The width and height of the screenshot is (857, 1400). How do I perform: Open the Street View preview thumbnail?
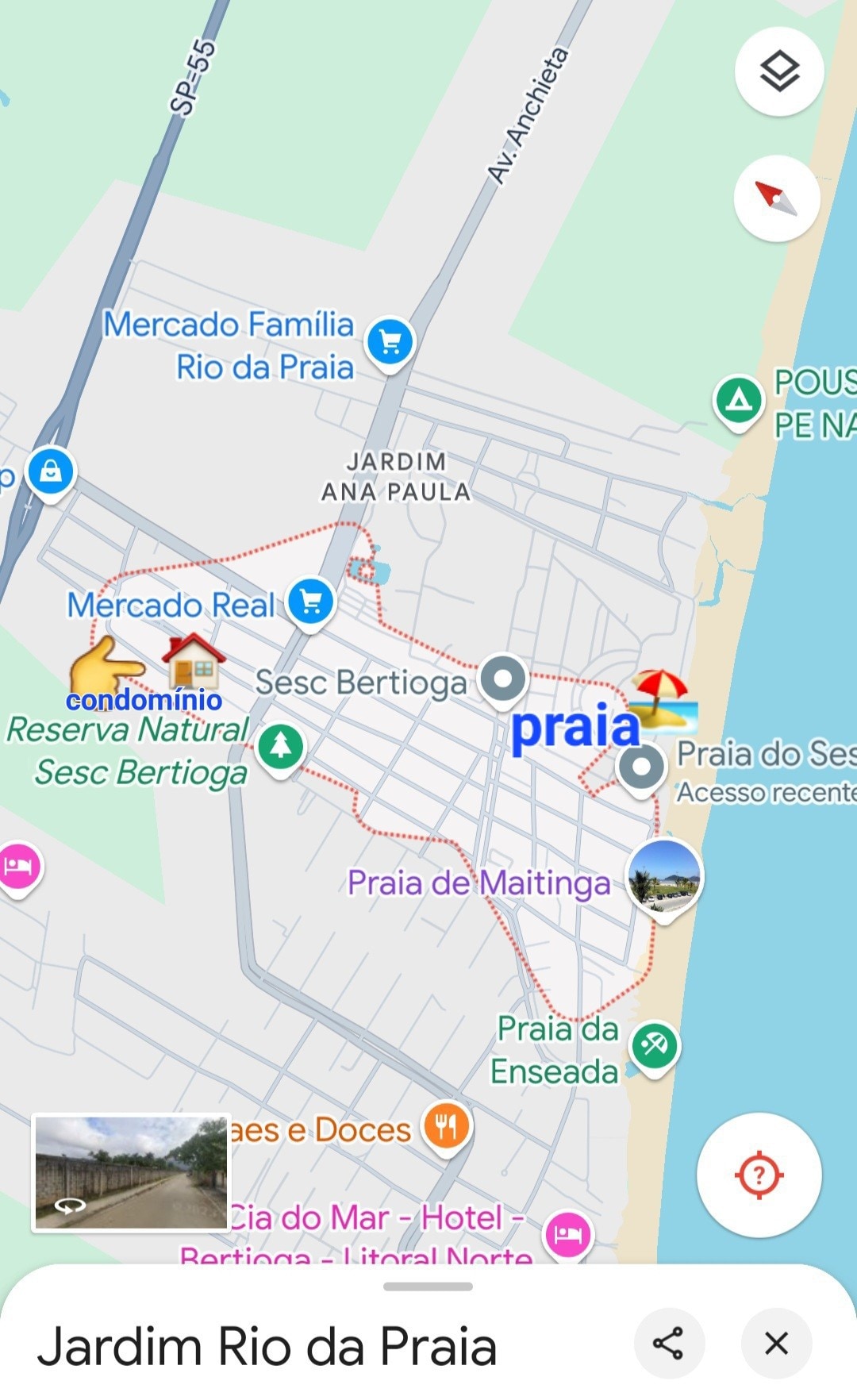131,1173
